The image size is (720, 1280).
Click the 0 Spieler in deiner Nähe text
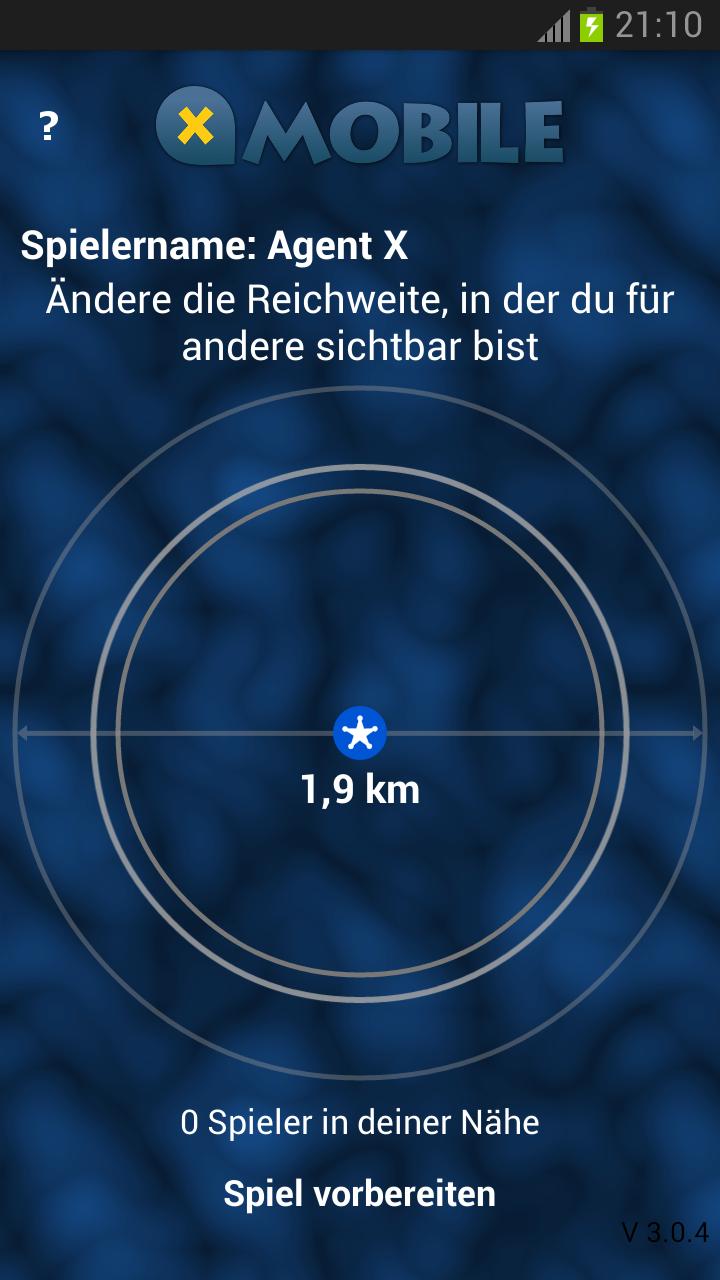360,1121
